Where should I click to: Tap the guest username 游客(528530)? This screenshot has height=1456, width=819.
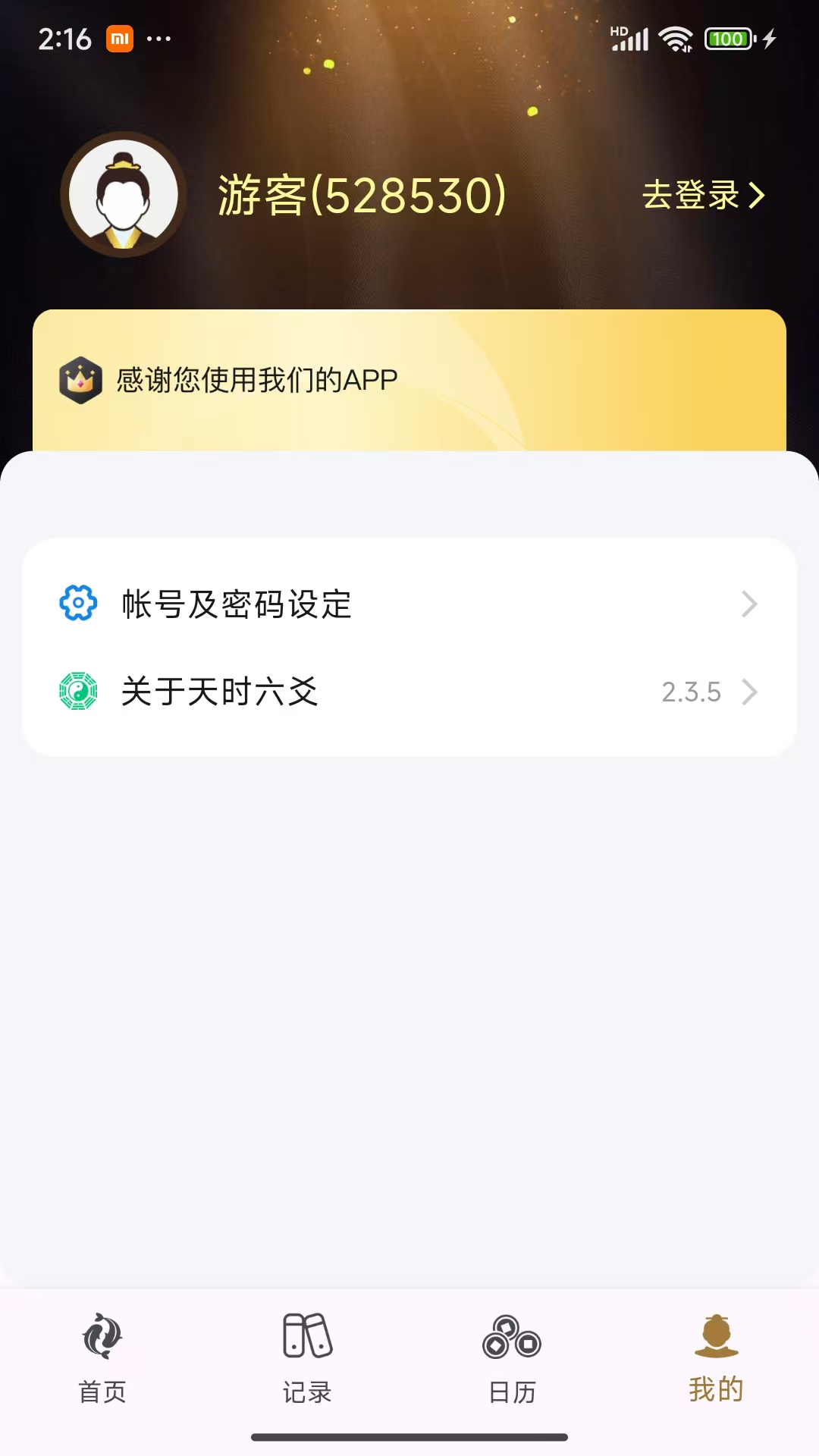click(360, 195)
